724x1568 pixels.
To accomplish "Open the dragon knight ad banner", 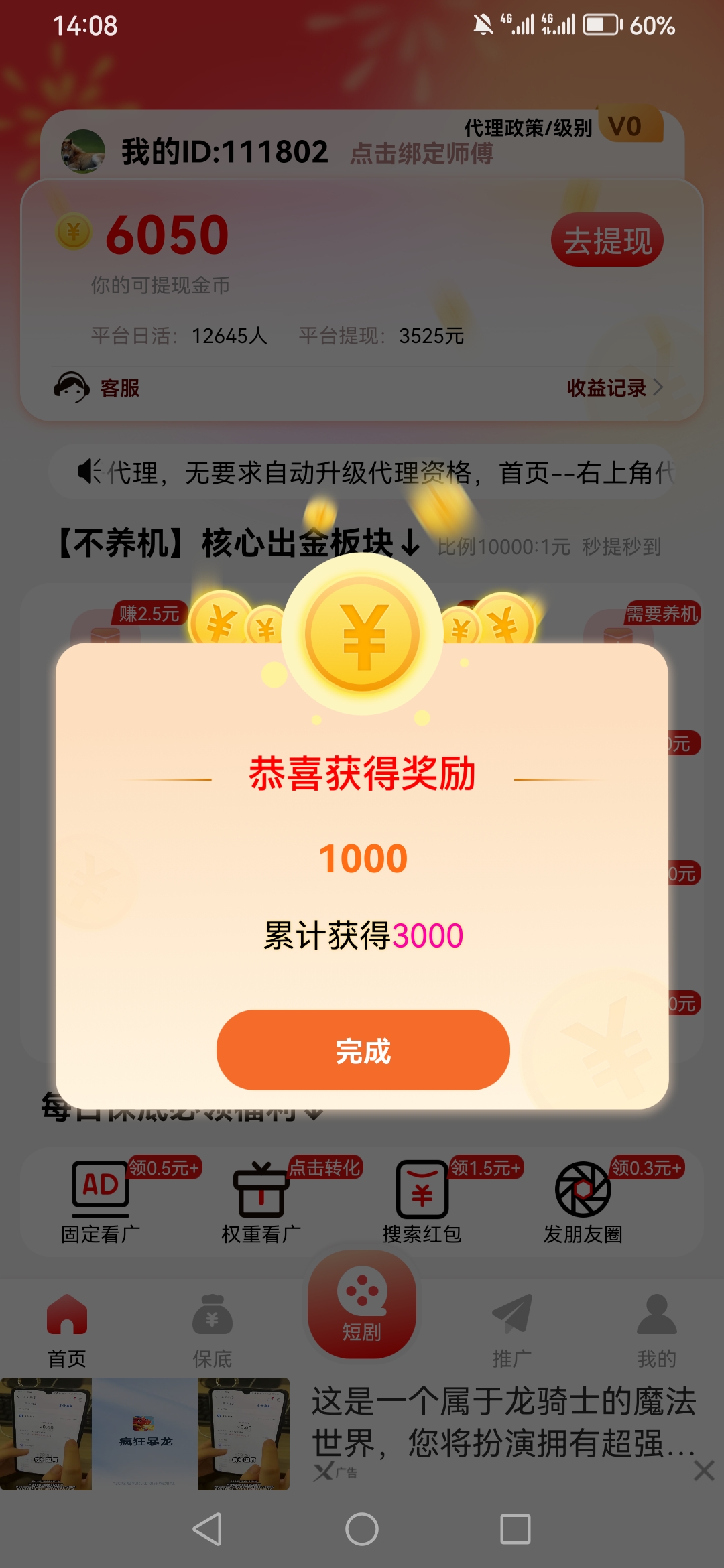I will 362,1434.
